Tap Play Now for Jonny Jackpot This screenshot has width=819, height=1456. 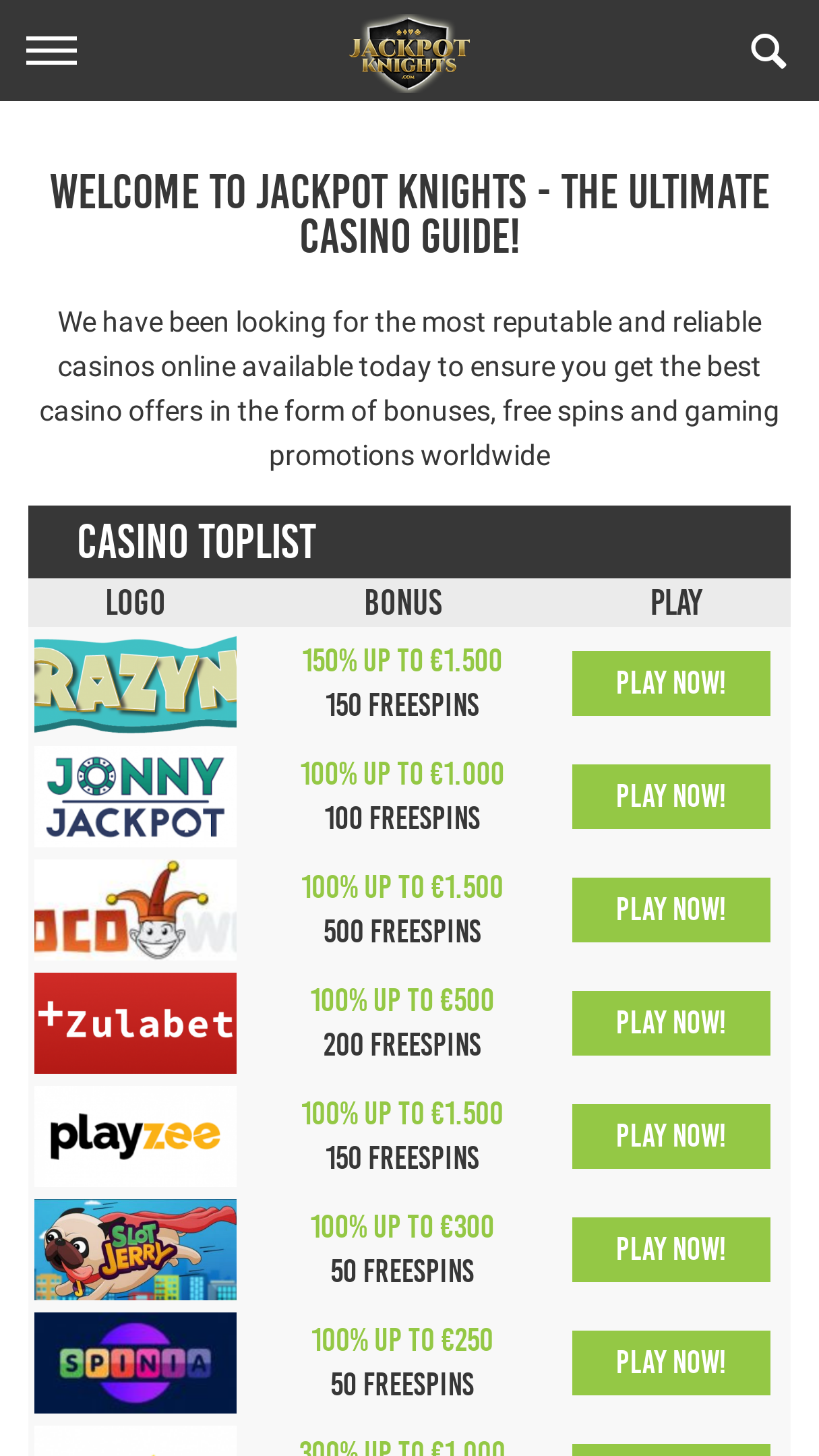click(x=671, y=797)
